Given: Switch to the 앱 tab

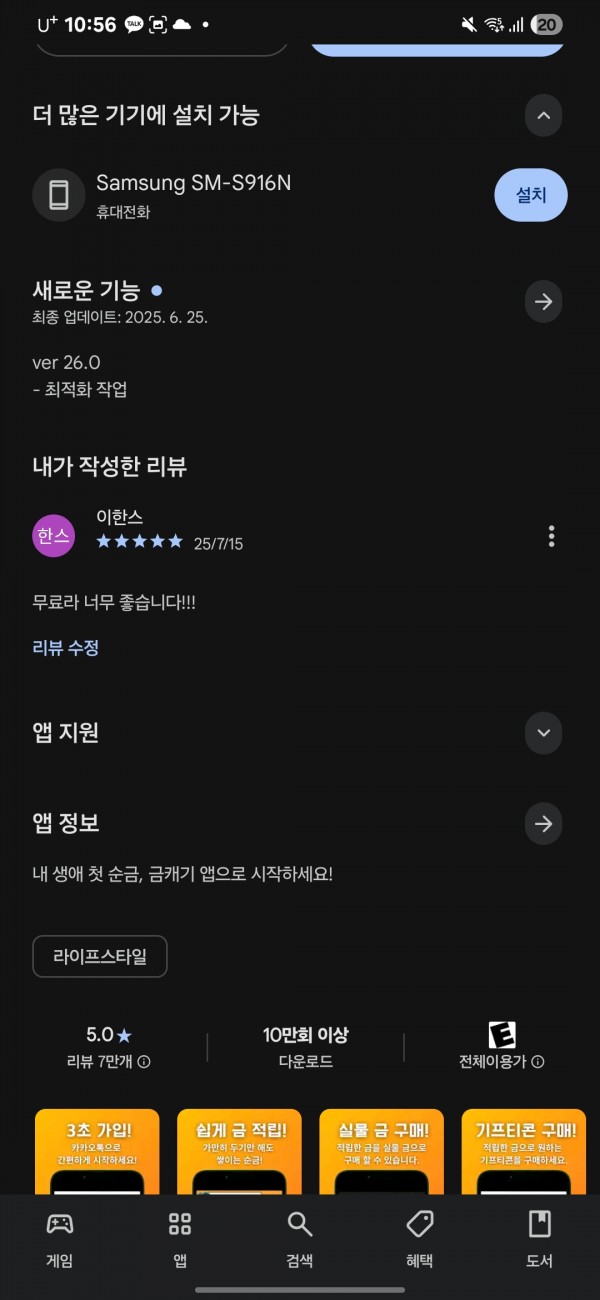Looking at the screenshot, I should 180,1239.
